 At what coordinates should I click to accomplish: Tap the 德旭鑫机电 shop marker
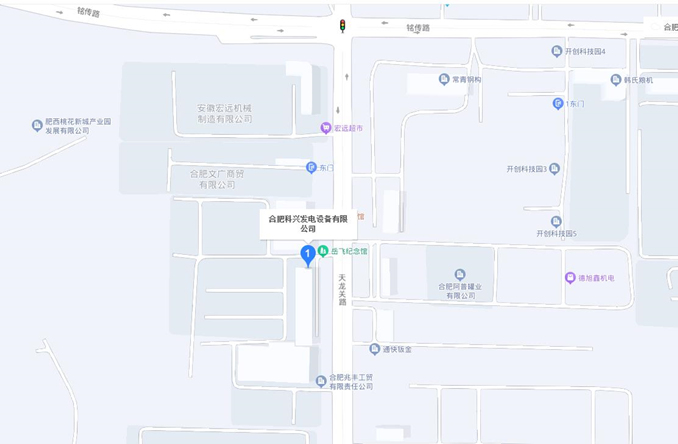click(x=570, y=278)
